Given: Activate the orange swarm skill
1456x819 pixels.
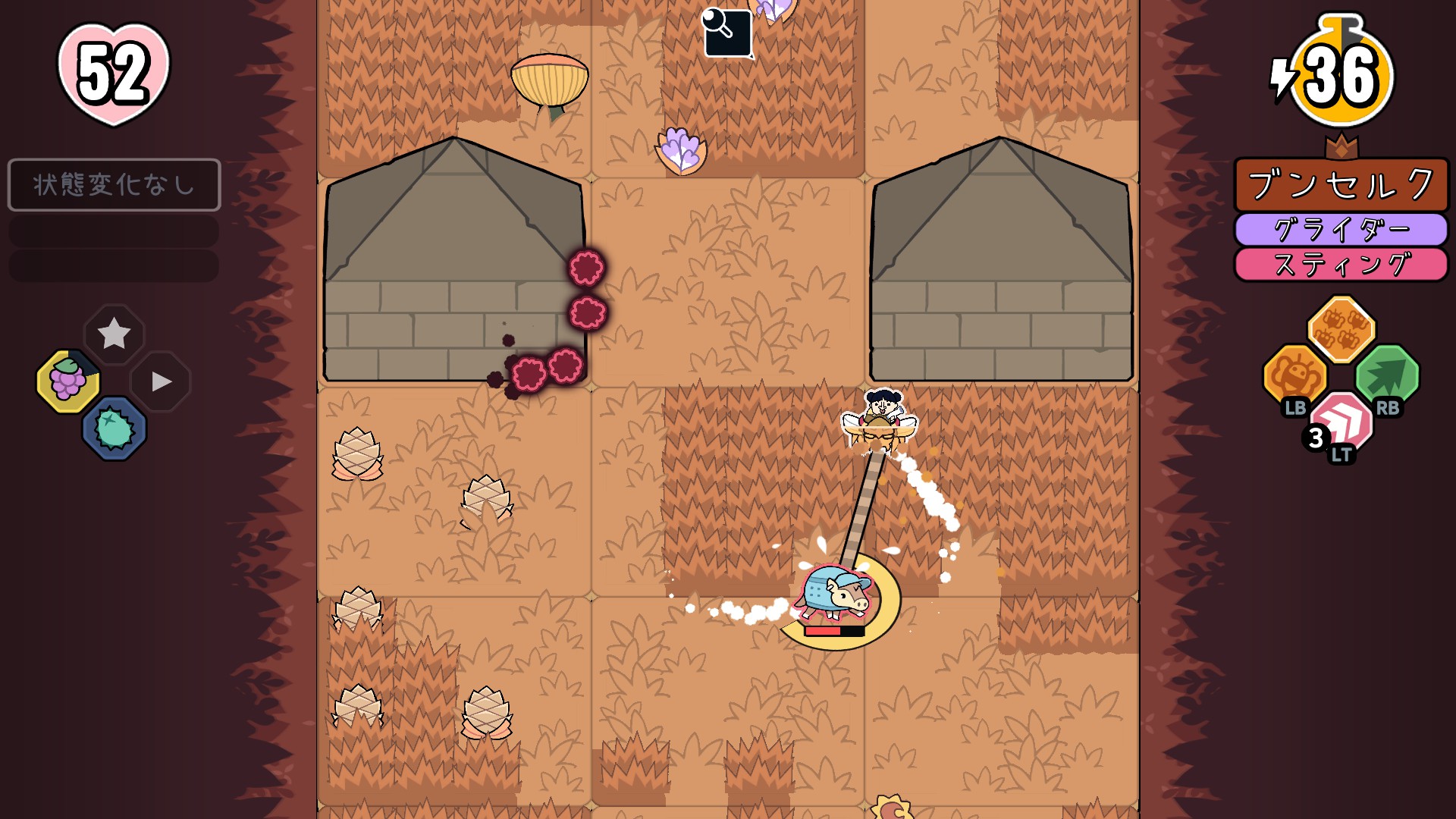Looking at the screenshot, I should pyautogui.click(x=1341, y=329).
